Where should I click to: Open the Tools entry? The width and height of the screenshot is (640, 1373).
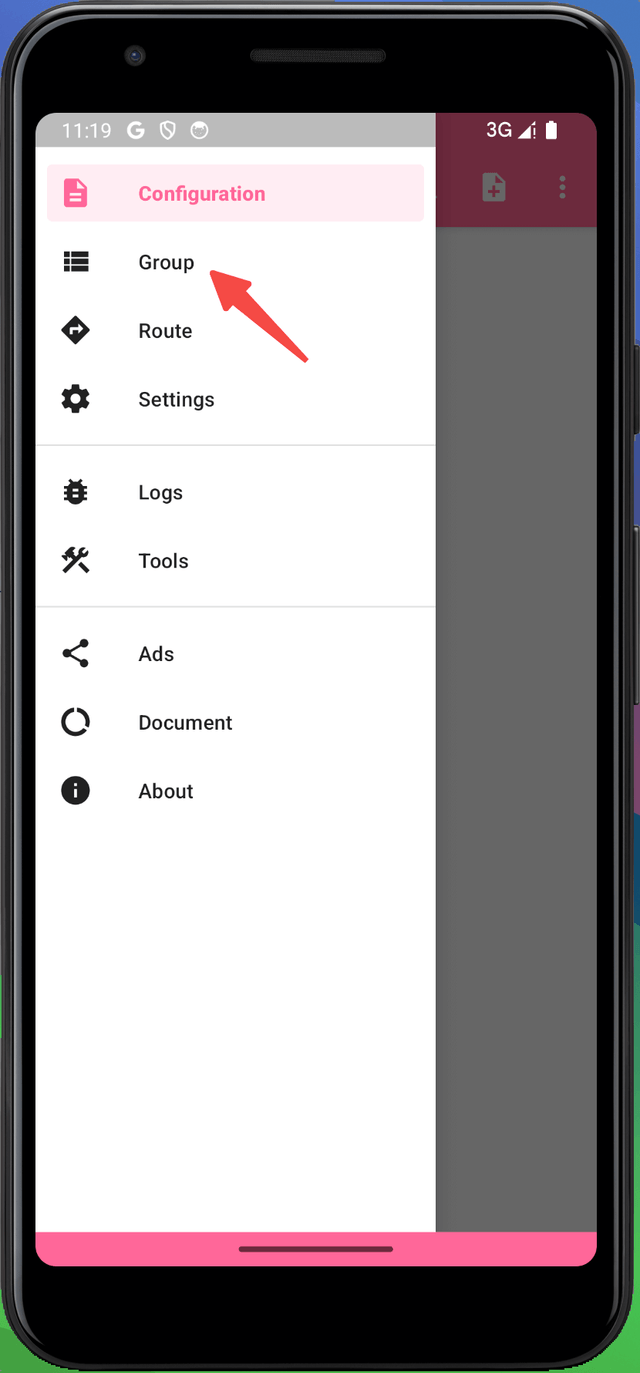point(235,561)
